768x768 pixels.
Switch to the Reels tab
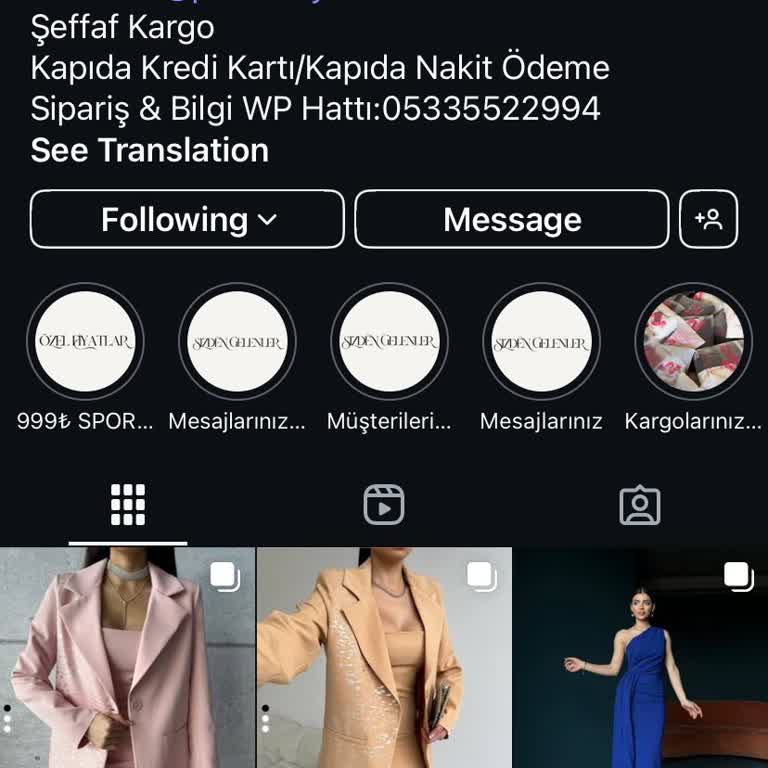pos(384,505)
